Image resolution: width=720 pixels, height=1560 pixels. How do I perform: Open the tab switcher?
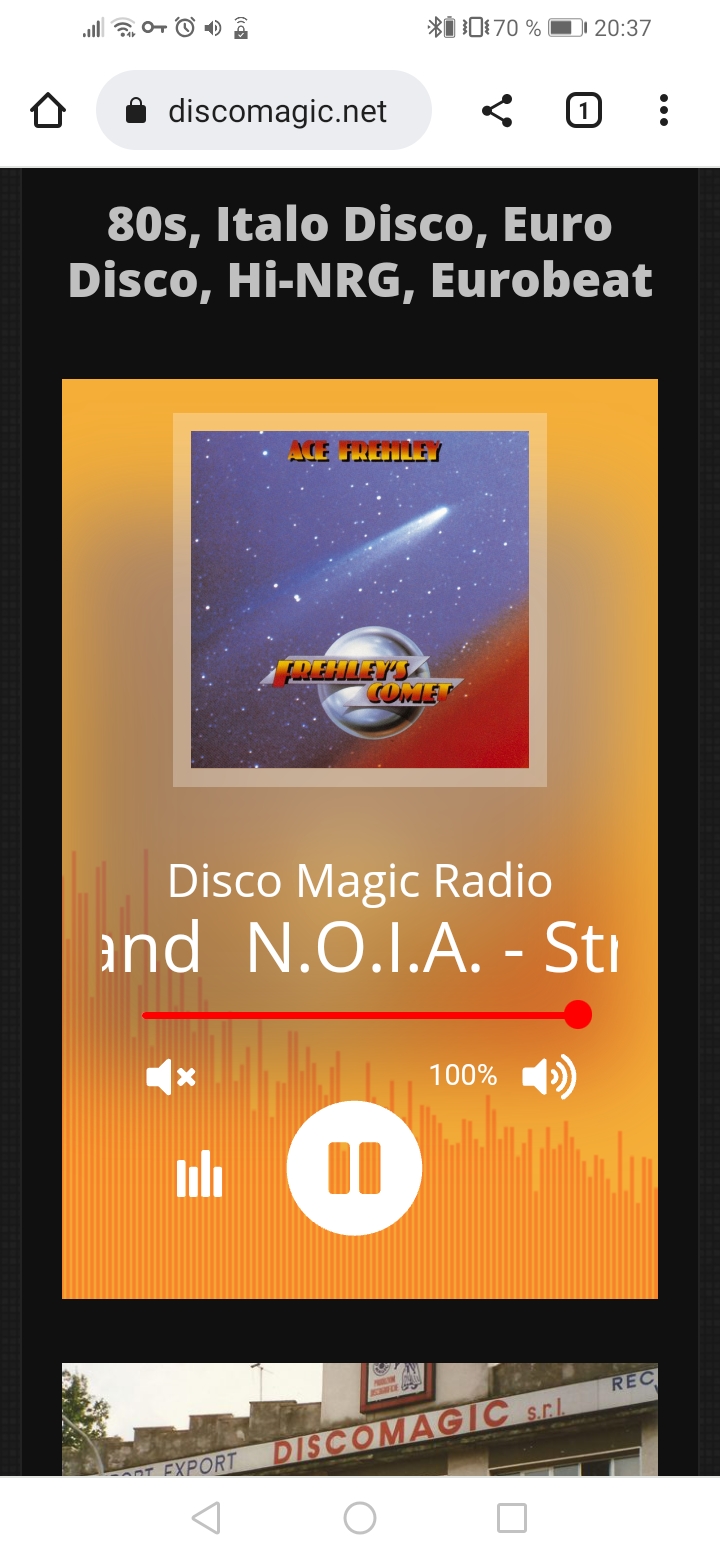584,110
